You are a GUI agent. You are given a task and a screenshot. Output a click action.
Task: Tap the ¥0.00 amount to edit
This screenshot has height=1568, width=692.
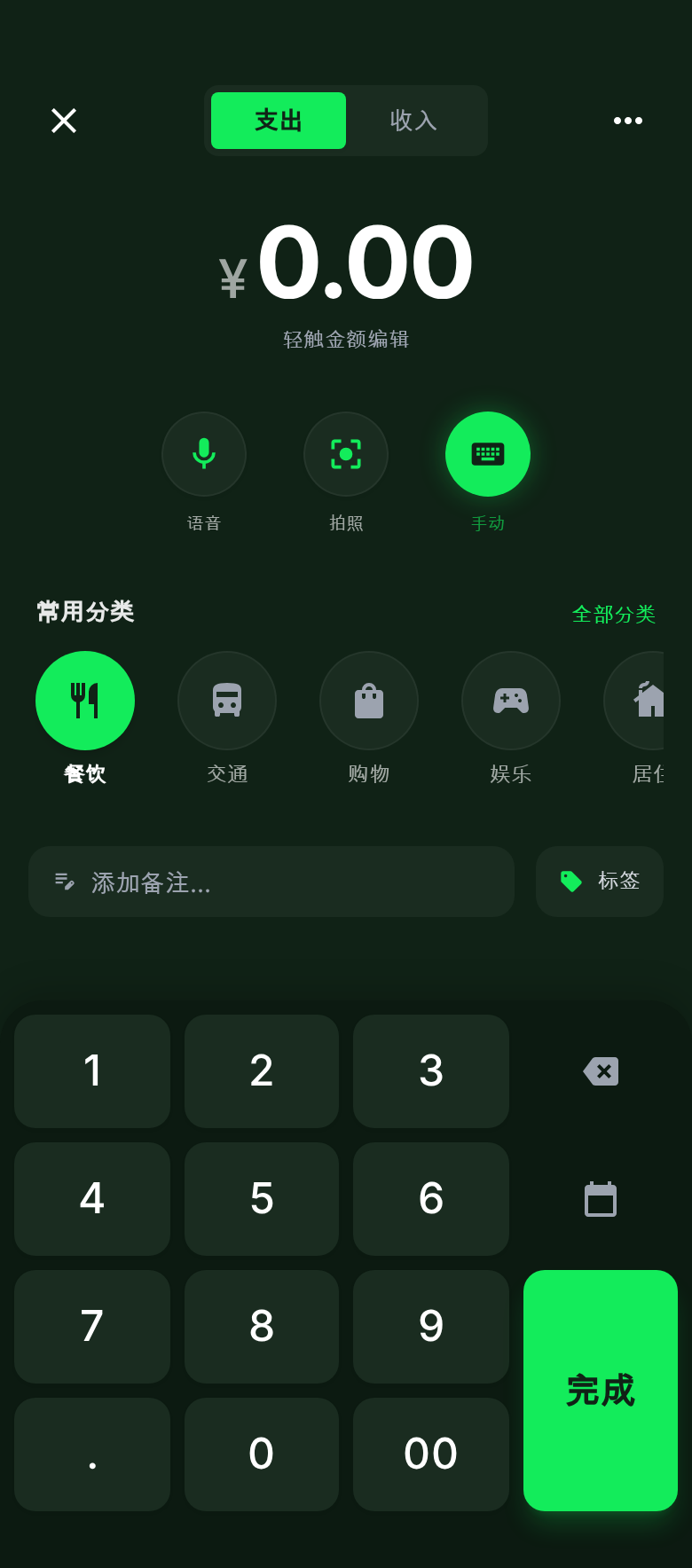(346, 262)
